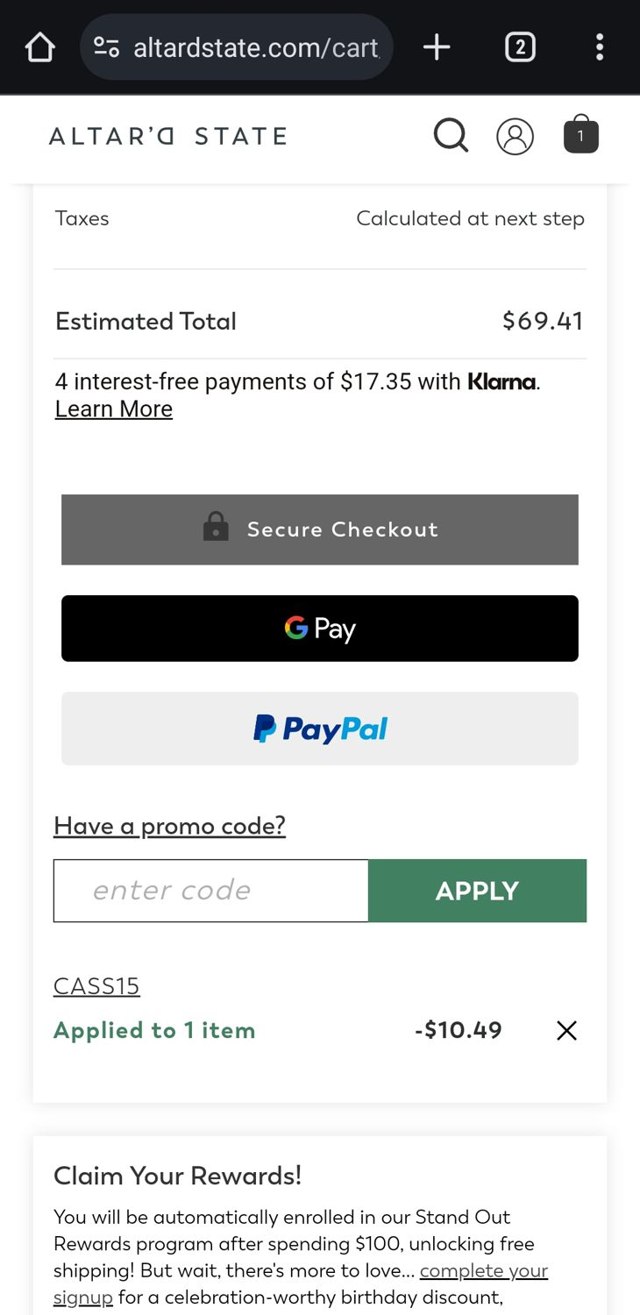The height and width of the screenshot is (1315, 640).
Task: View open browser tabs
Action: tap(519, 47)
